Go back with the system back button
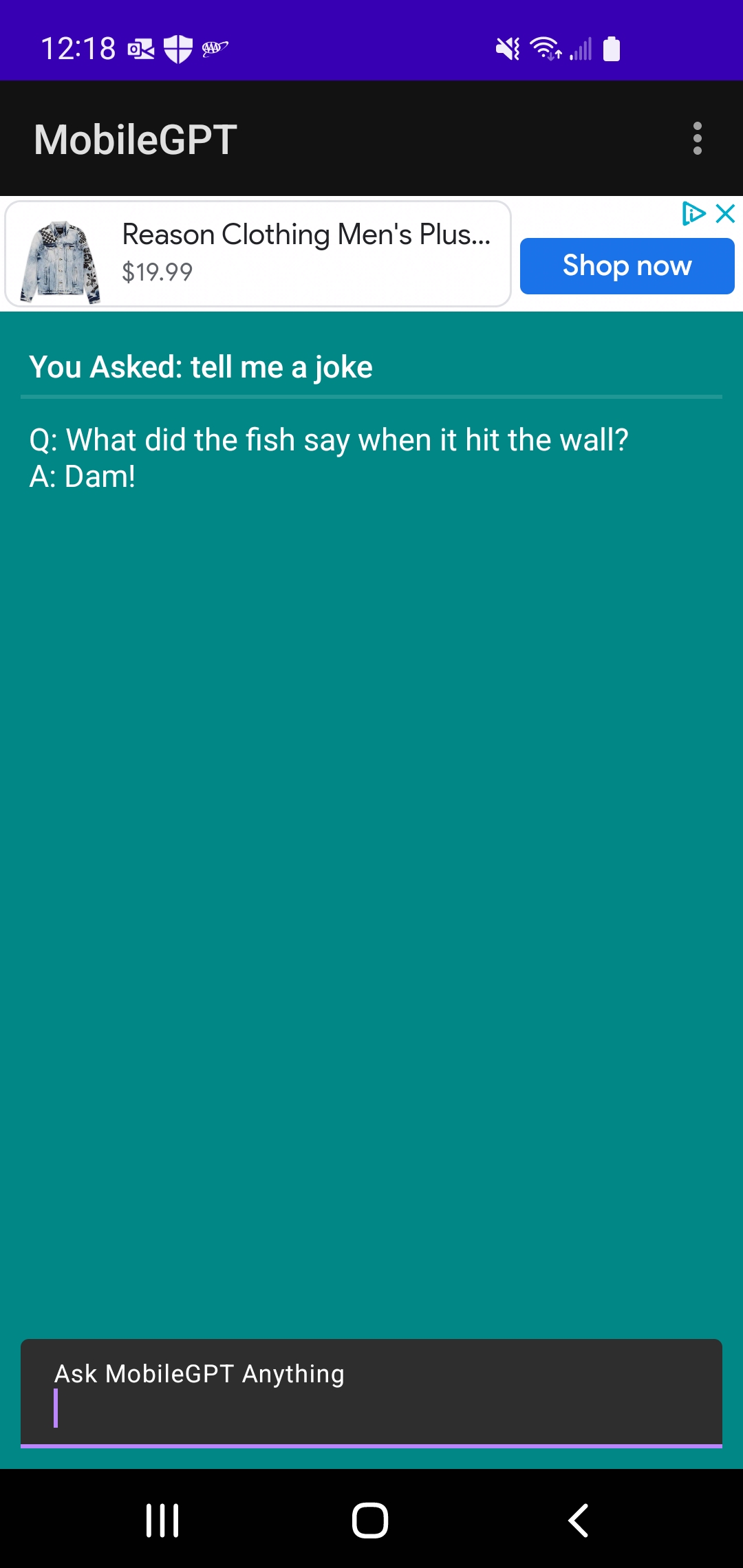The width and height of the screenshot is (743, 1568). click(x=578, y=1520)
